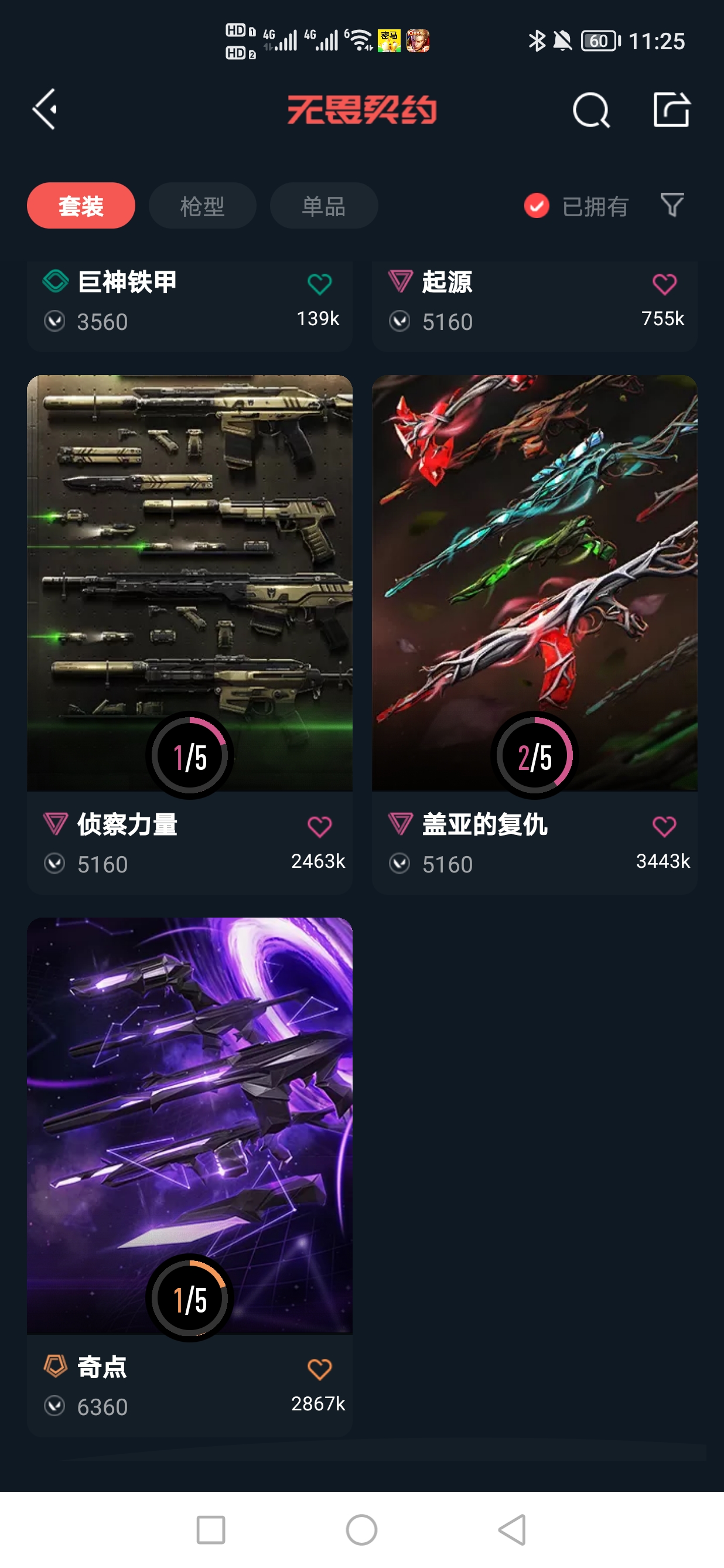Image resolution: width=724 pixels, height=1568 pixels.
Task: Like the 巨神铁甲 bundle
Action: [319, 284]
